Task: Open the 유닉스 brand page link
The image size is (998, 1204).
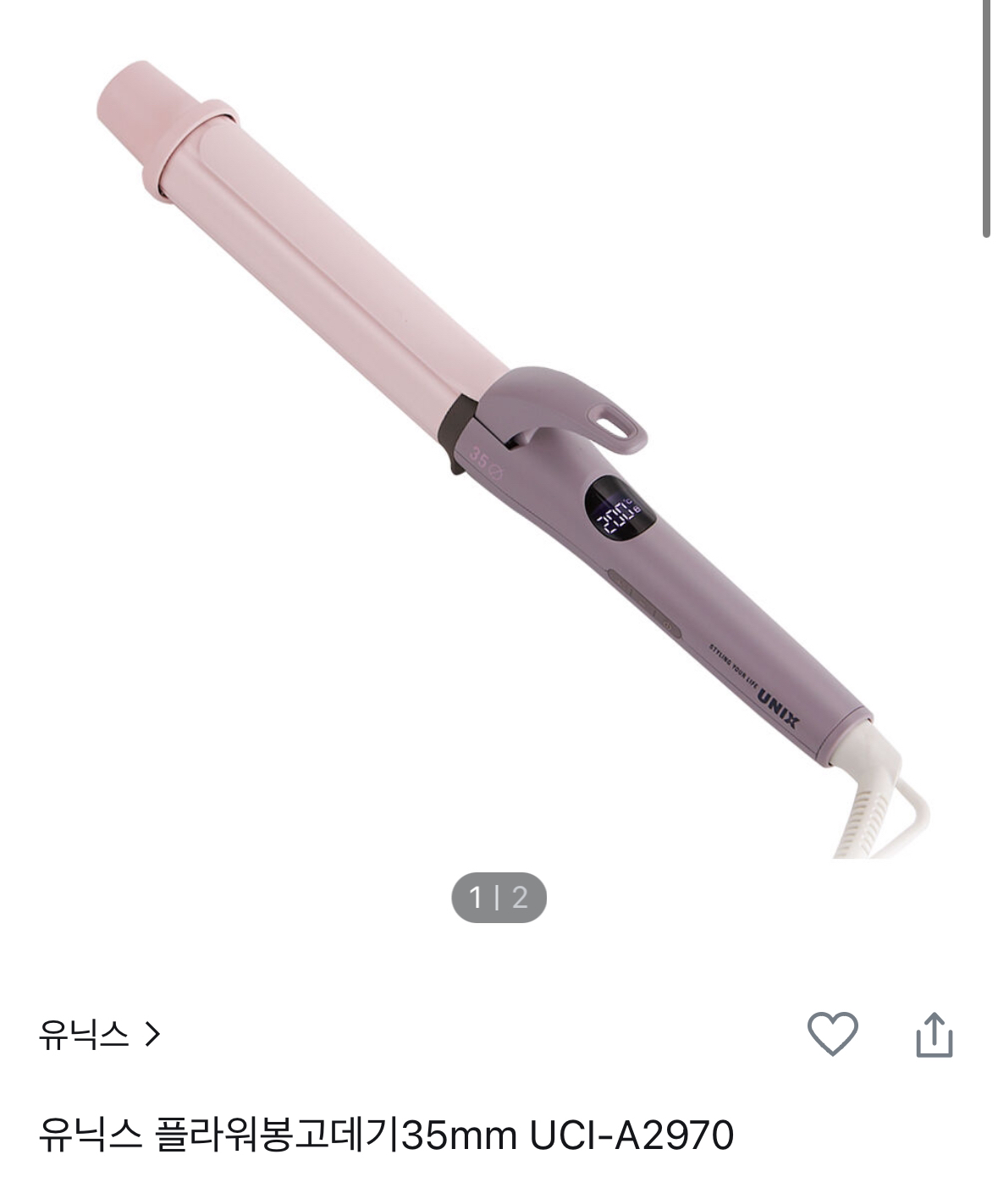Action: point(98,1034)
